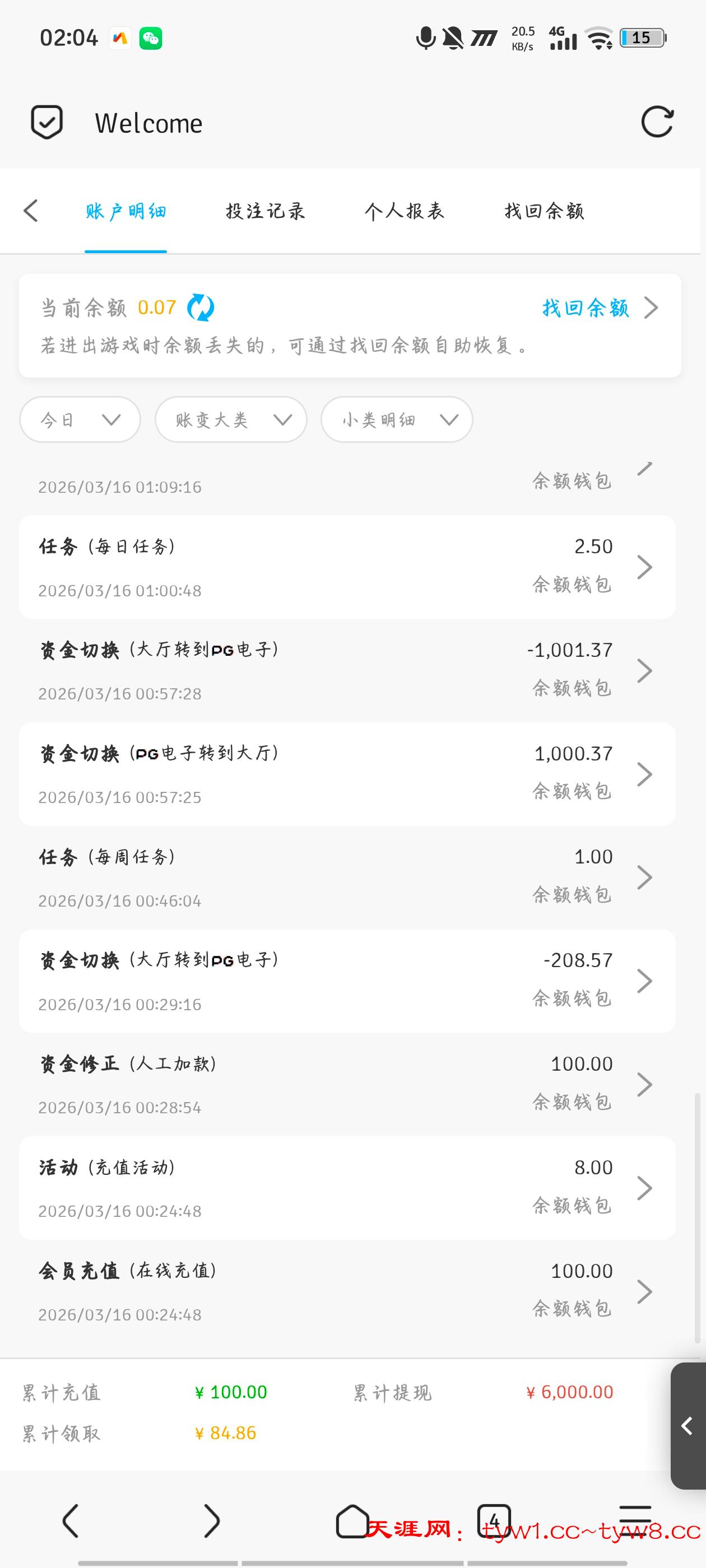This screenshot has height=1568, width=706.
Task: Expand the side panel arrow handle
Action: pos(688,1426)
